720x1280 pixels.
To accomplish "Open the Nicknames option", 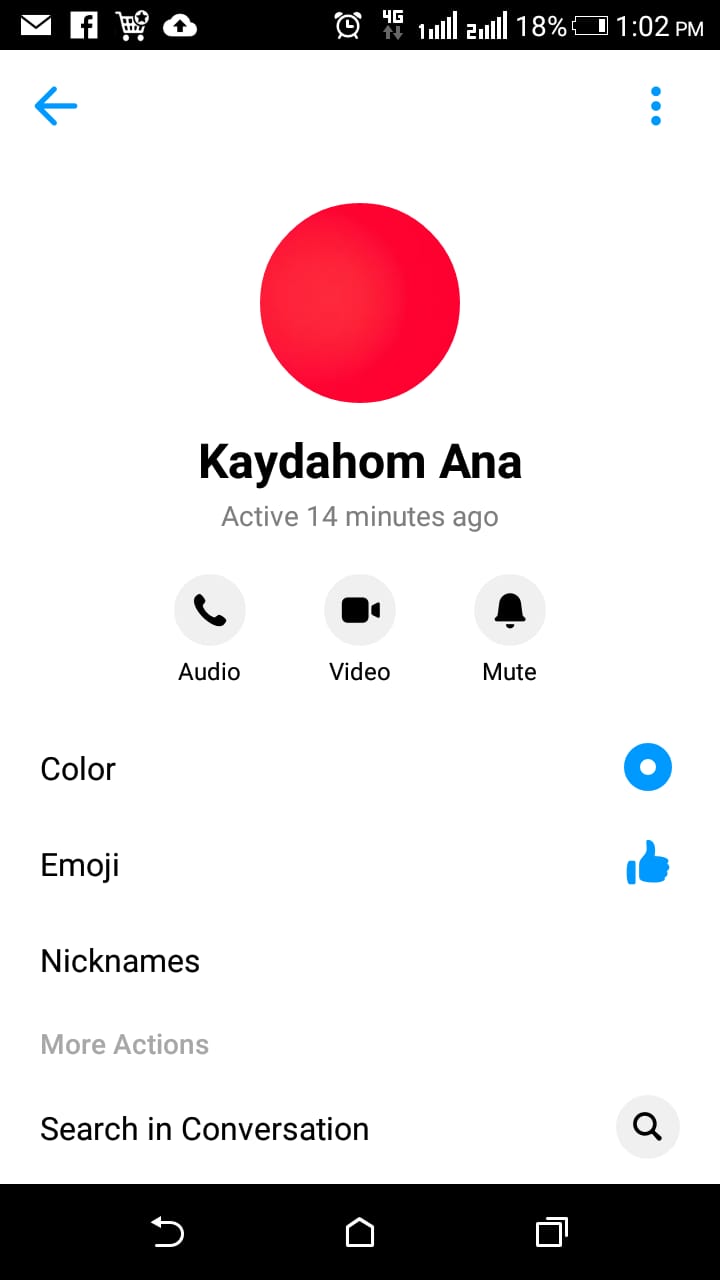I will (x=360, y=960).
